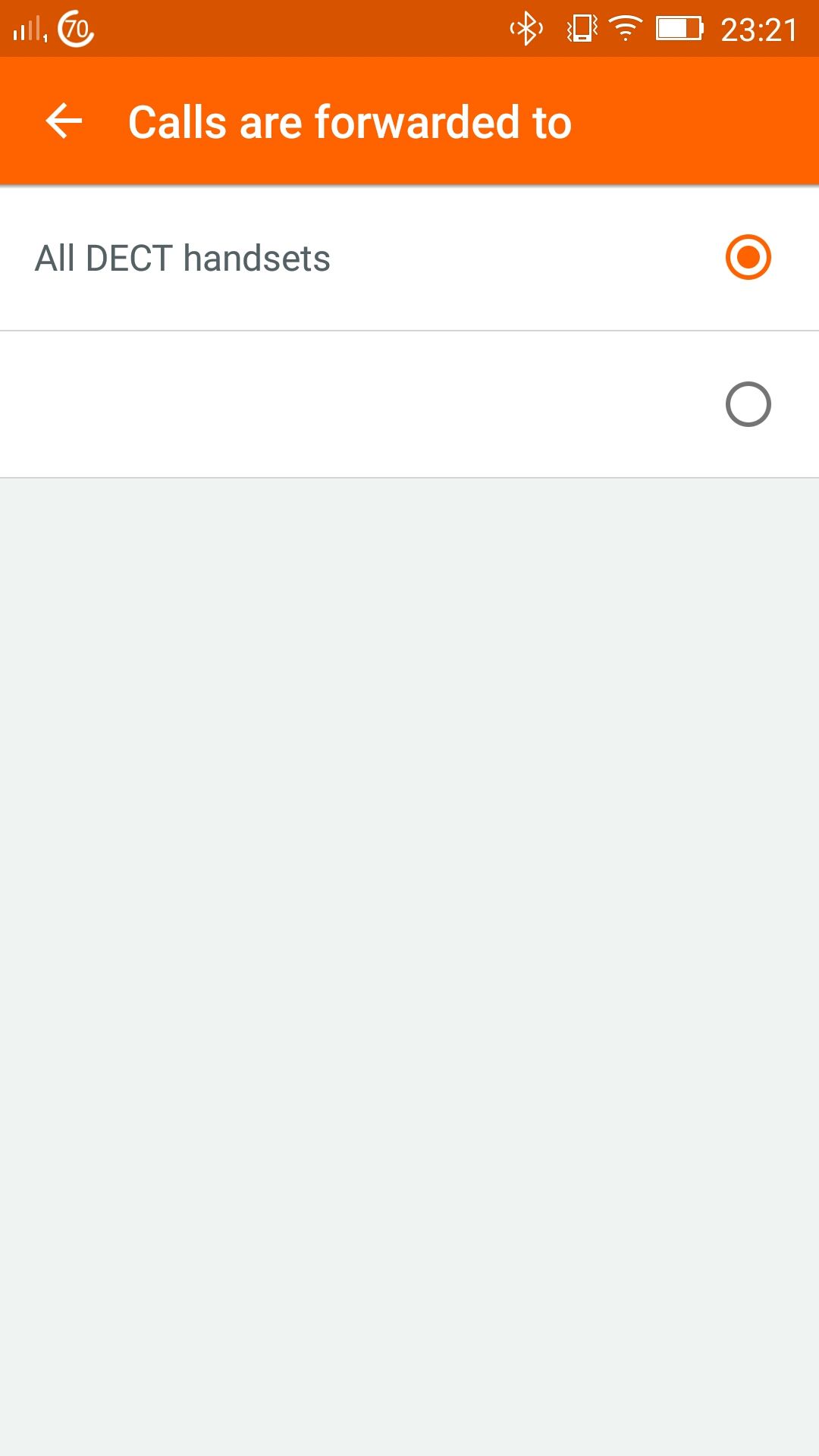Select the All DECT handsets option
Screen dimensions: 819x1456
(x=409, y=258)
